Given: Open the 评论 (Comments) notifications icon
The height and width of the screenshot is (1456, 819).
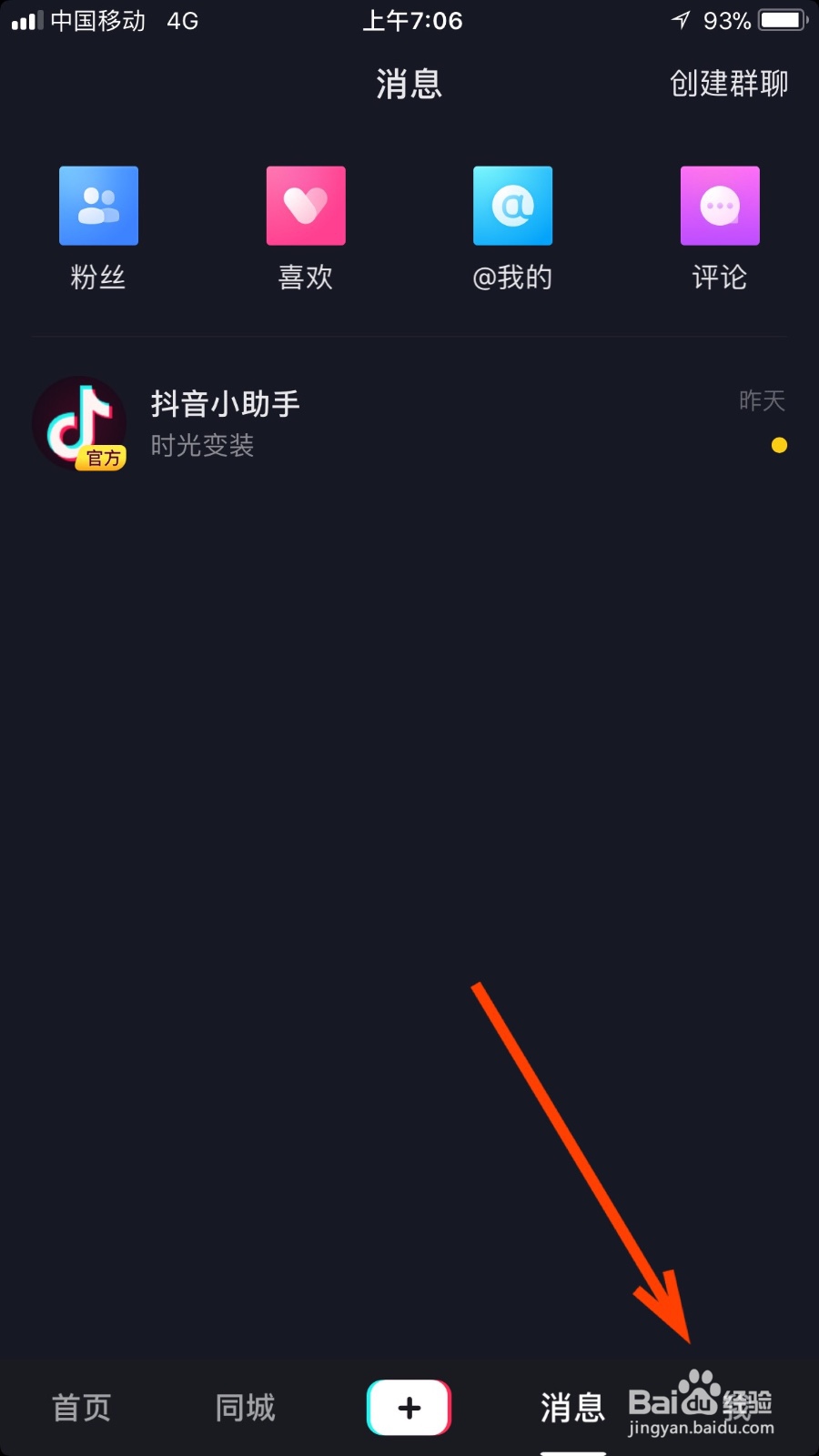Looking at the screenshot, I should click(719, 206).
